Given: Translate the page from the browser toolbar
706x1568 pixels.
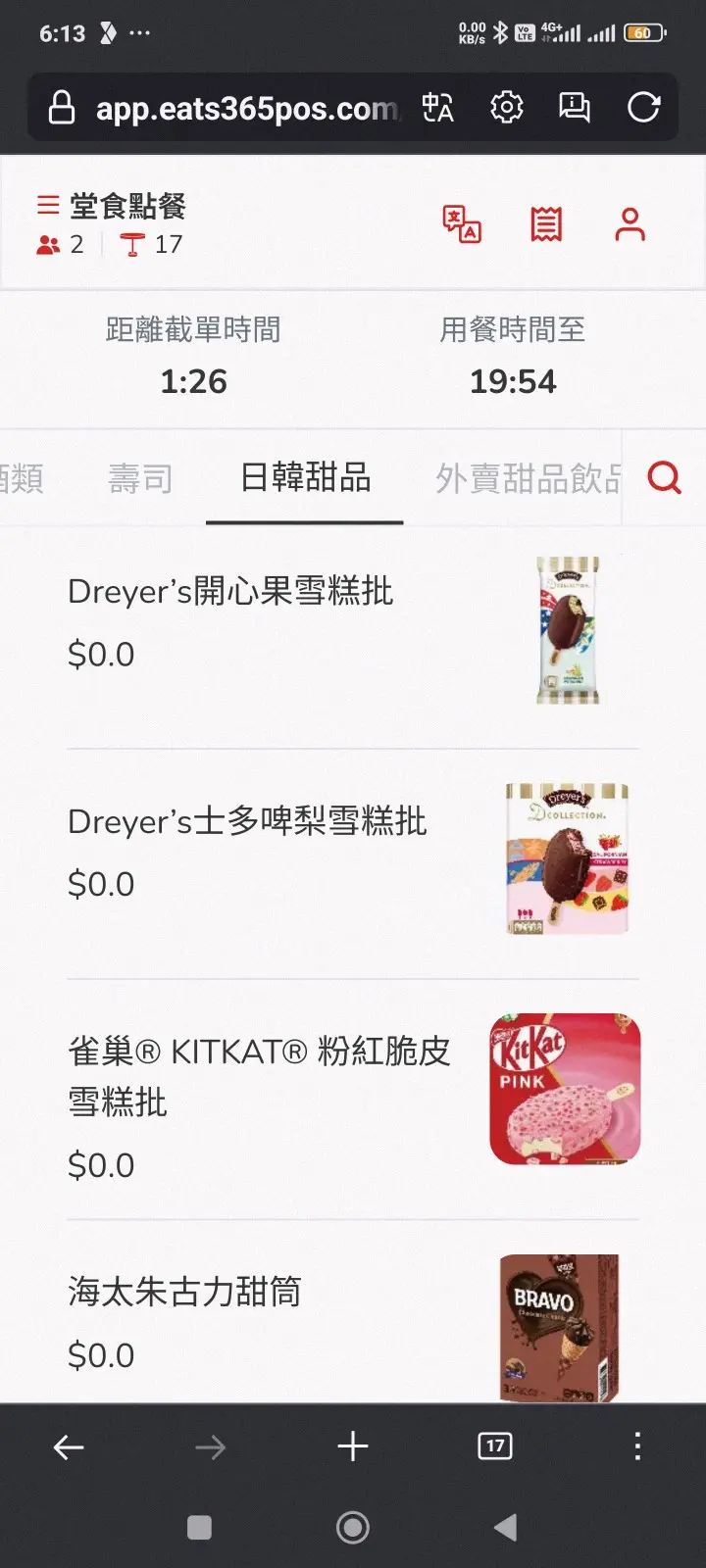Looking at the screenshot, I should 438,107.
